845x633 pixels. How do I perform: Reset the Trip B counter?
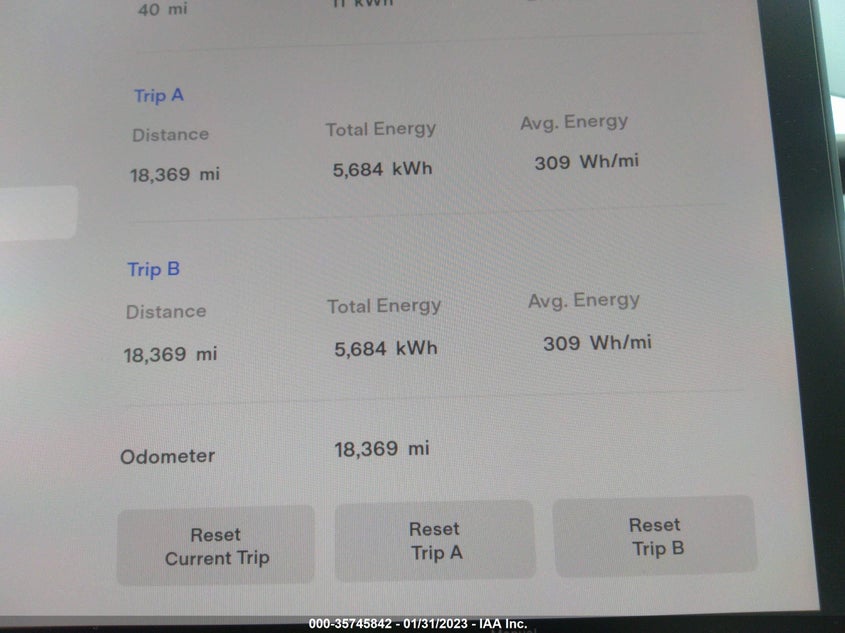pyautogui.click(x=655, y=537)
